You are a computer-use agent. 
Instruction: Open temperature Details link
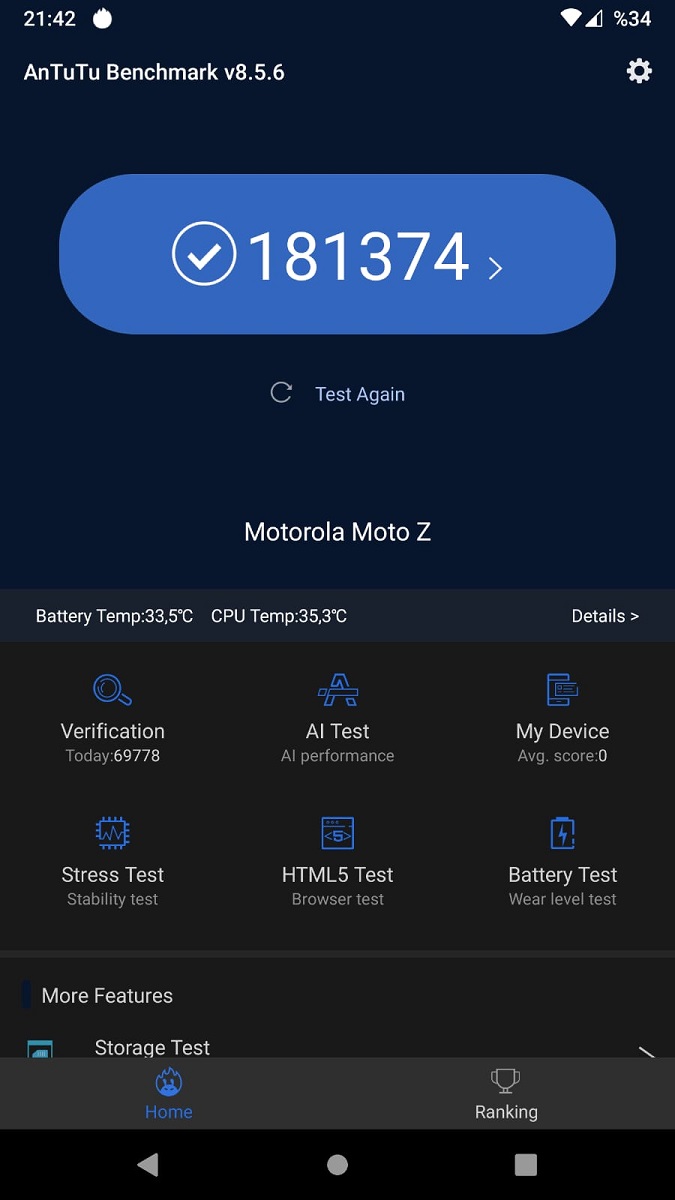pyautogui.click(x=605, y=616)
